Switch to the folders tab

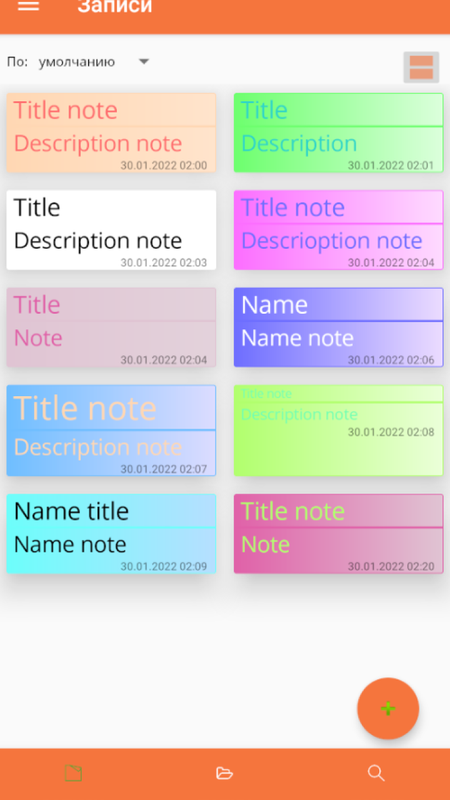point(224,773)
